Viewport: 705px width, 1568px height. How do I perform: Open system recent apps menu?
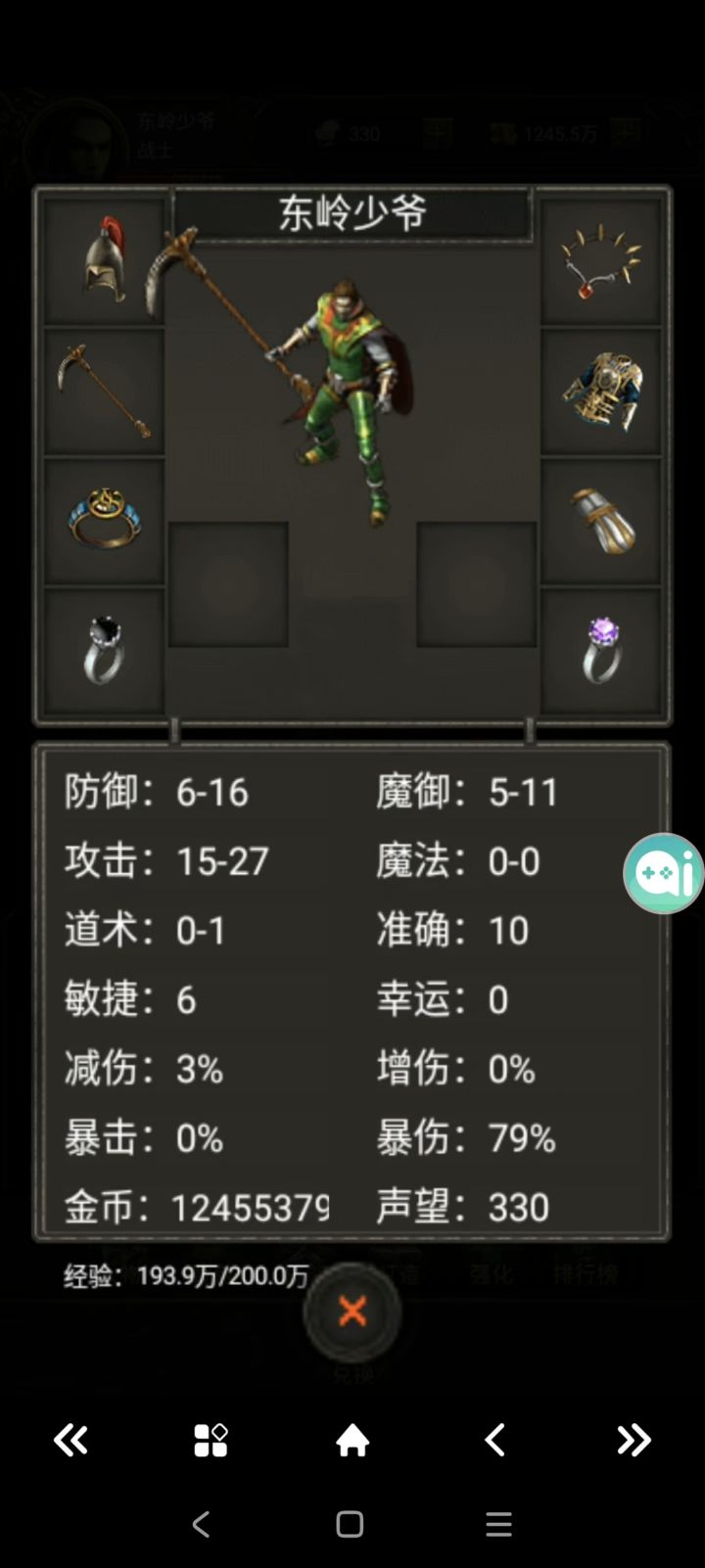click(498, 1524)
